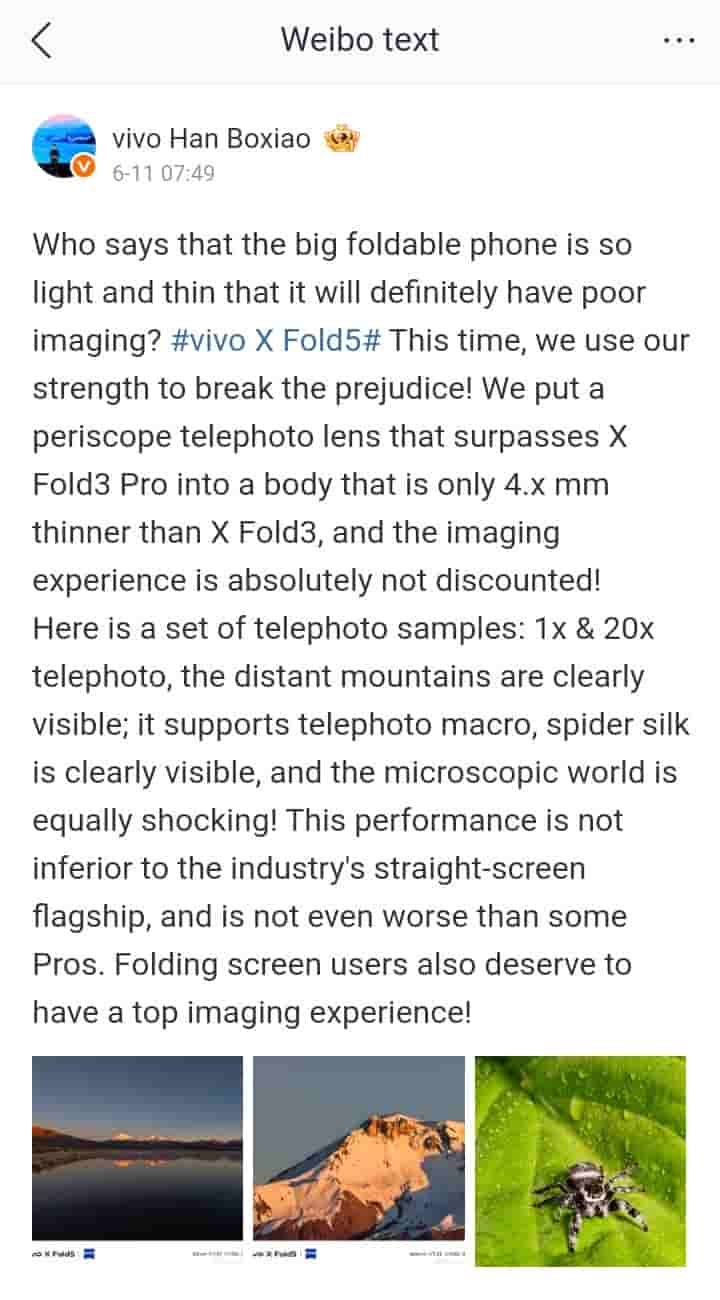View the spider macro sample photo
720x1300 pixels.
[x=580, y=1160]
